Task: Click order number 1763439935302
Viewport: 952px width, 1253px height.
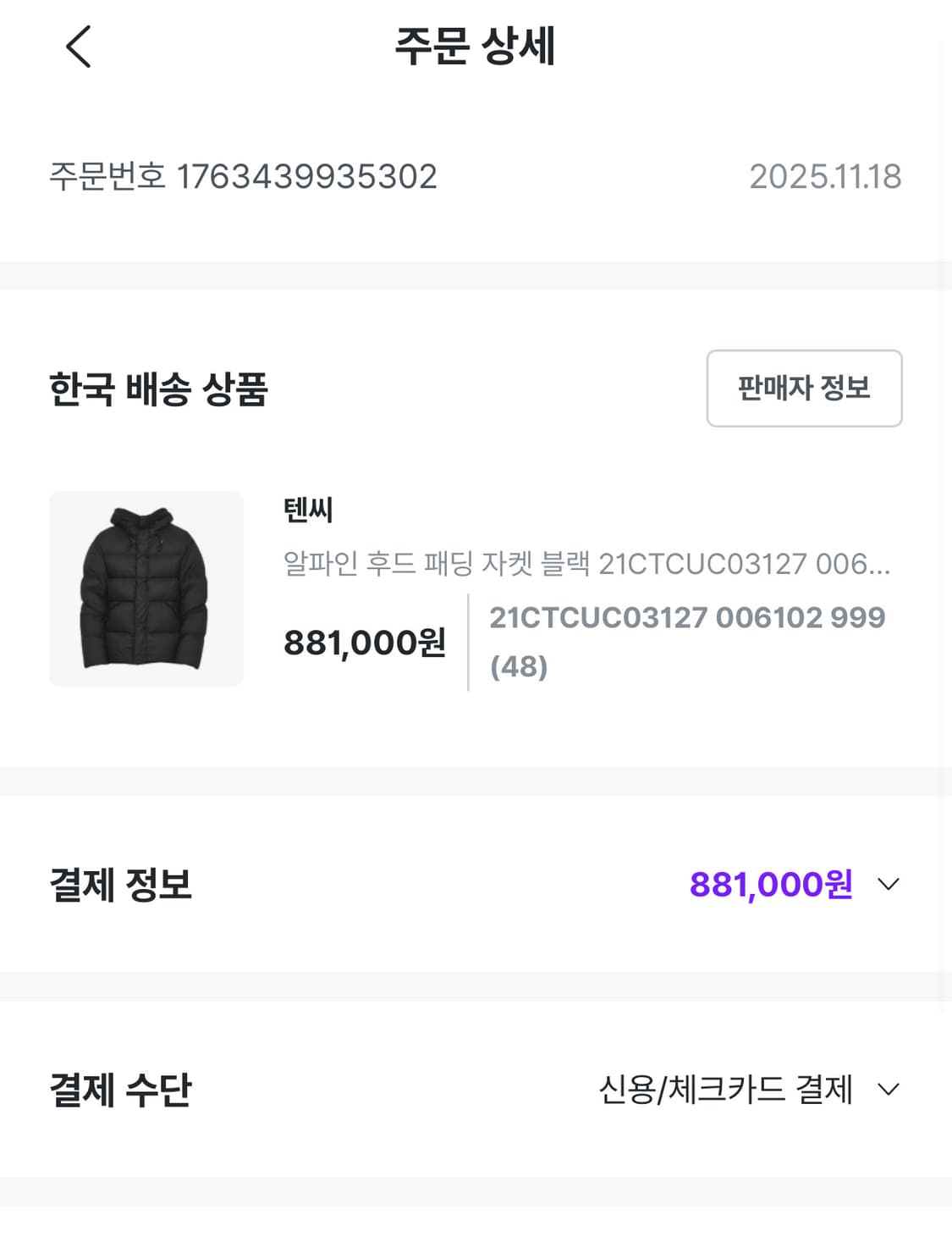Action: click(x=305, y=177)
